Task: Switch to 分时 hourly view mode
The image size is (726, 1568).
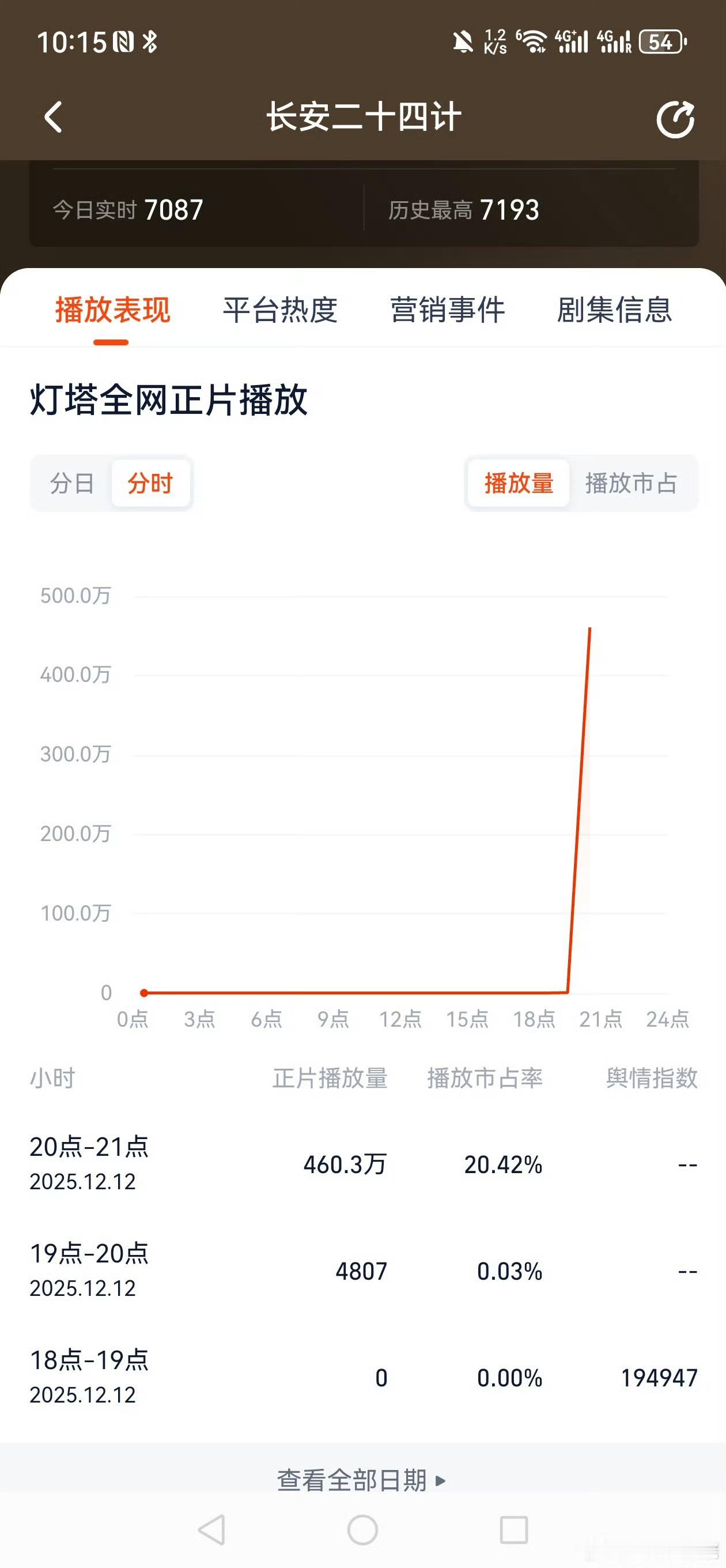Action: pyautogui.click(x=151, y=483)
